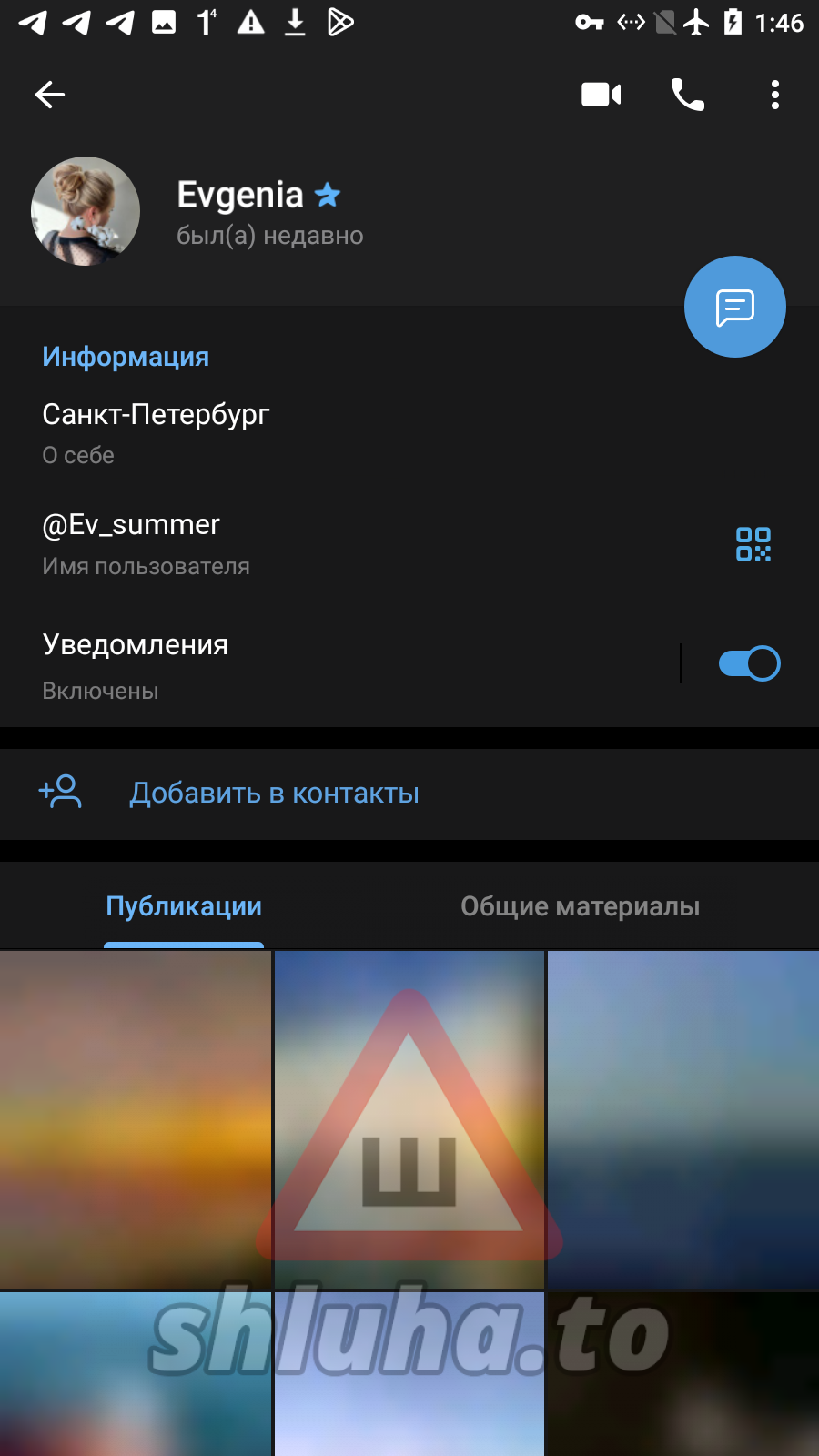Tap the Санкт-Петербург bio row
819x1456 pixels.
point(273,433)
